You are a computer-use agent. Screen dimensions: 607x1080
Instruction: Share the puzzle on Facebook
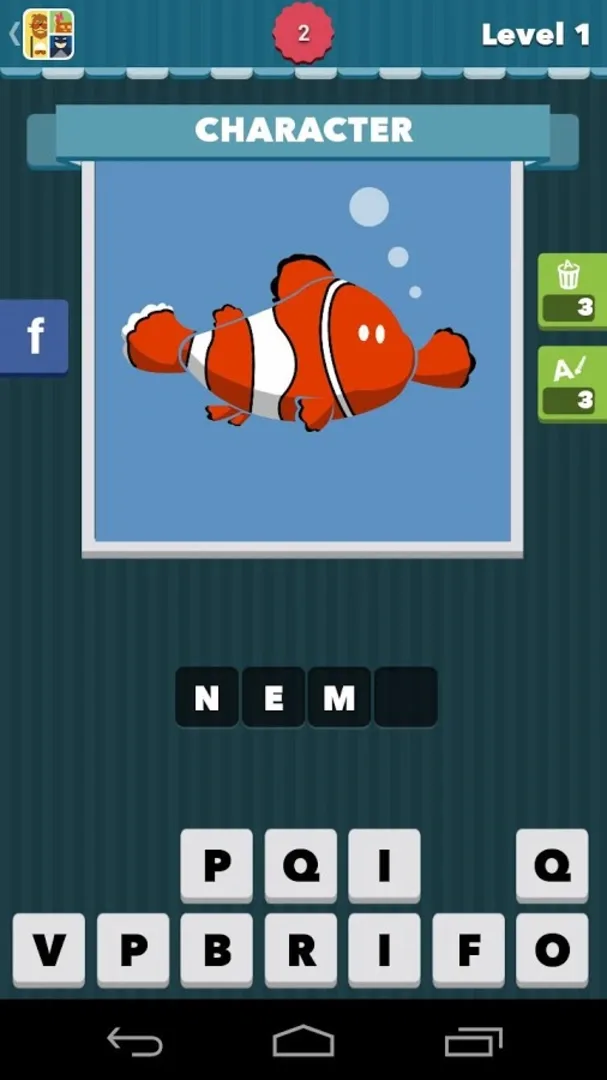click(34, 337)
